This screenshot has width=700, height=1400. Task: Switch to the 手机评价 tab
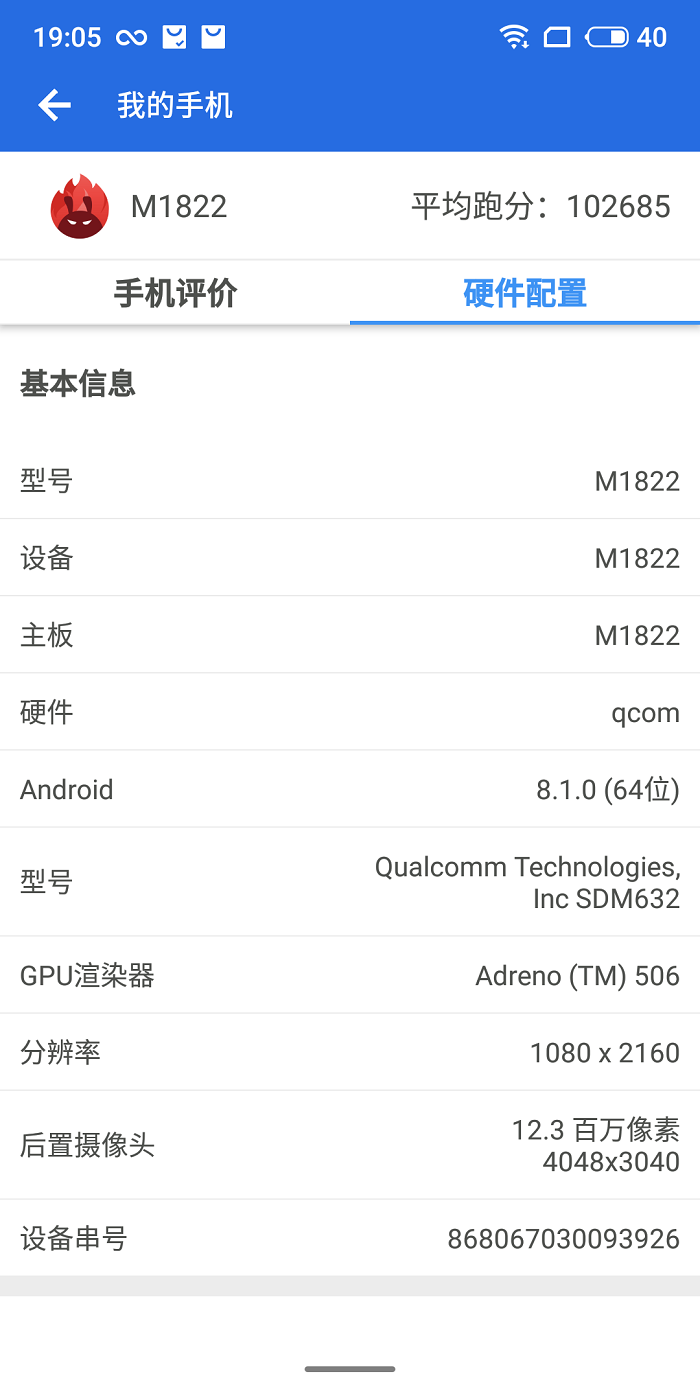(x=175, y=293)
